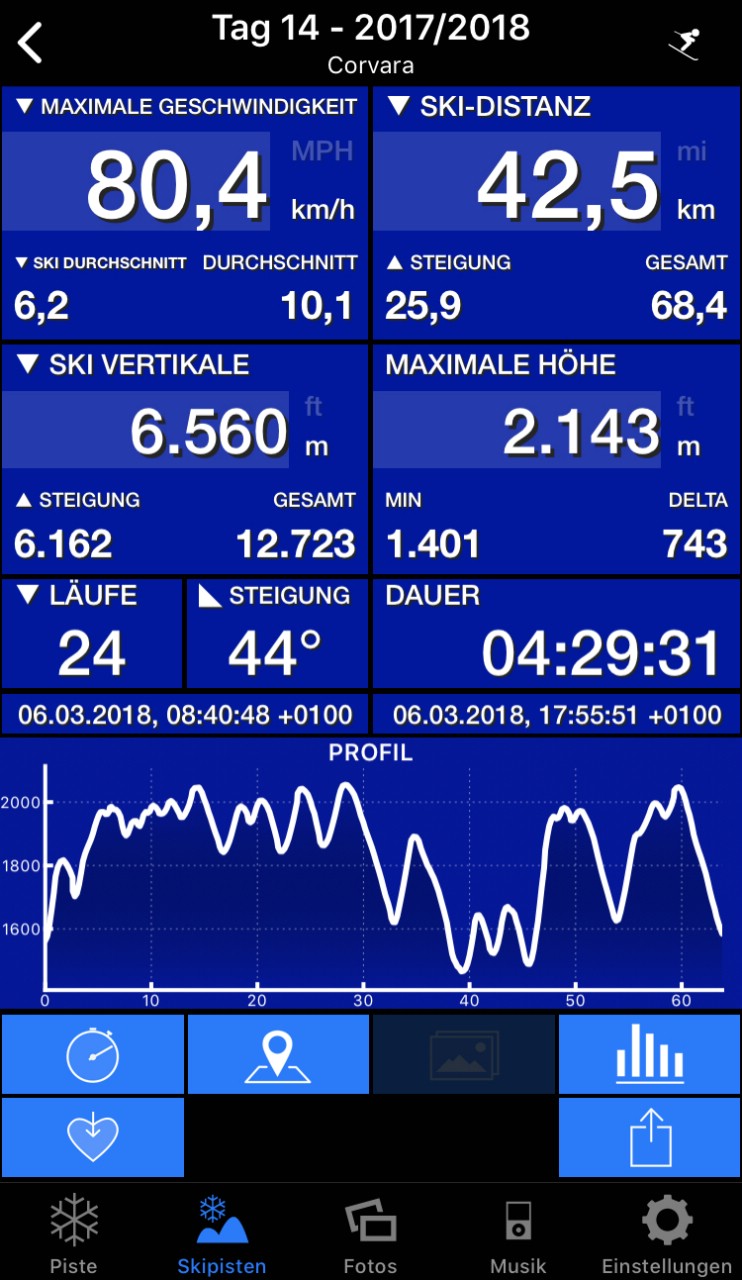
Task: Open the map location view
Action: click(x=278, y=1054)
